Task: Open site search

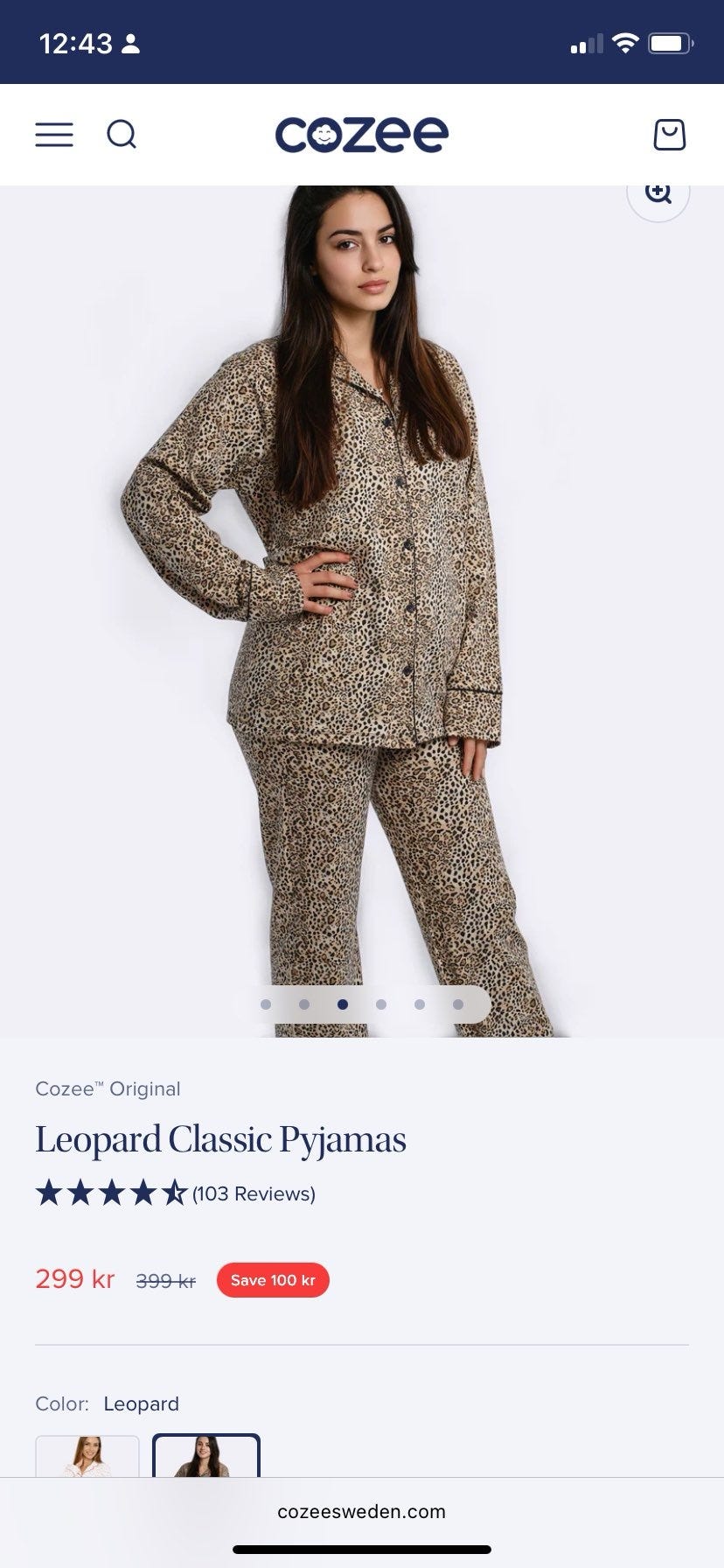Action: [x=122, y=135]
